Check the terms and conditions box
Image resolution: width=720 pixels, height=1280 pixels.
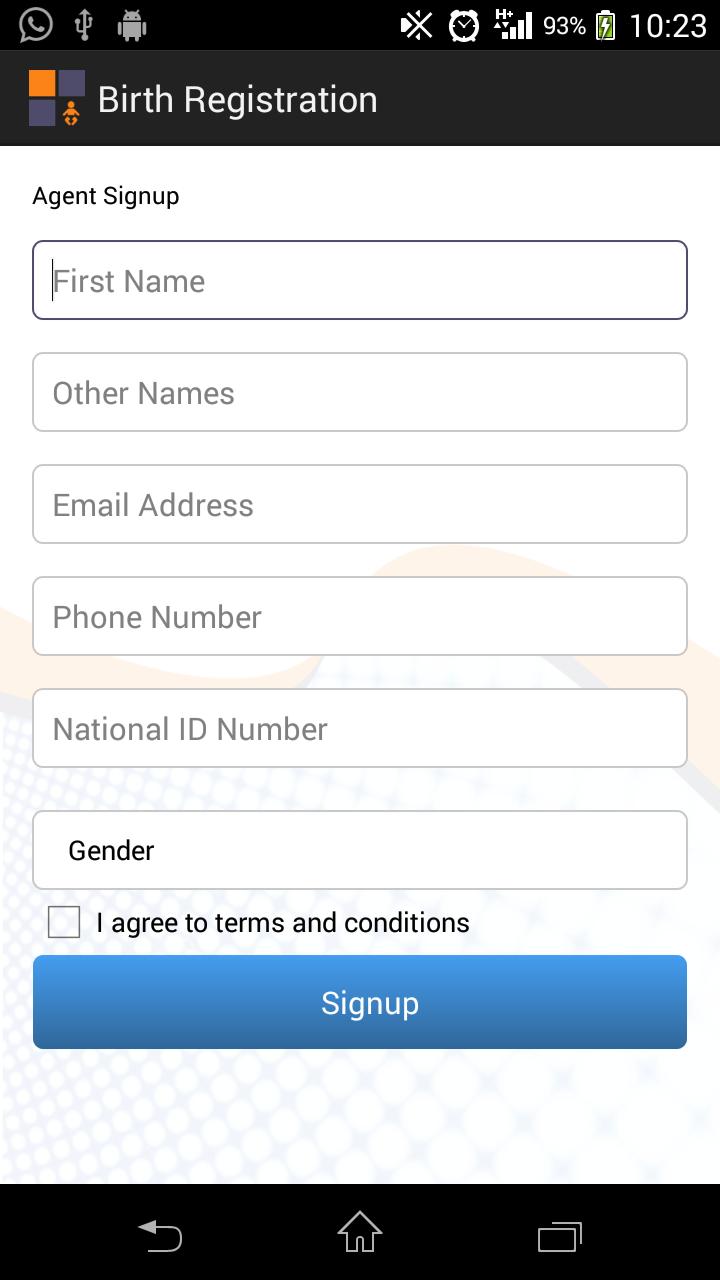(64, 922)
